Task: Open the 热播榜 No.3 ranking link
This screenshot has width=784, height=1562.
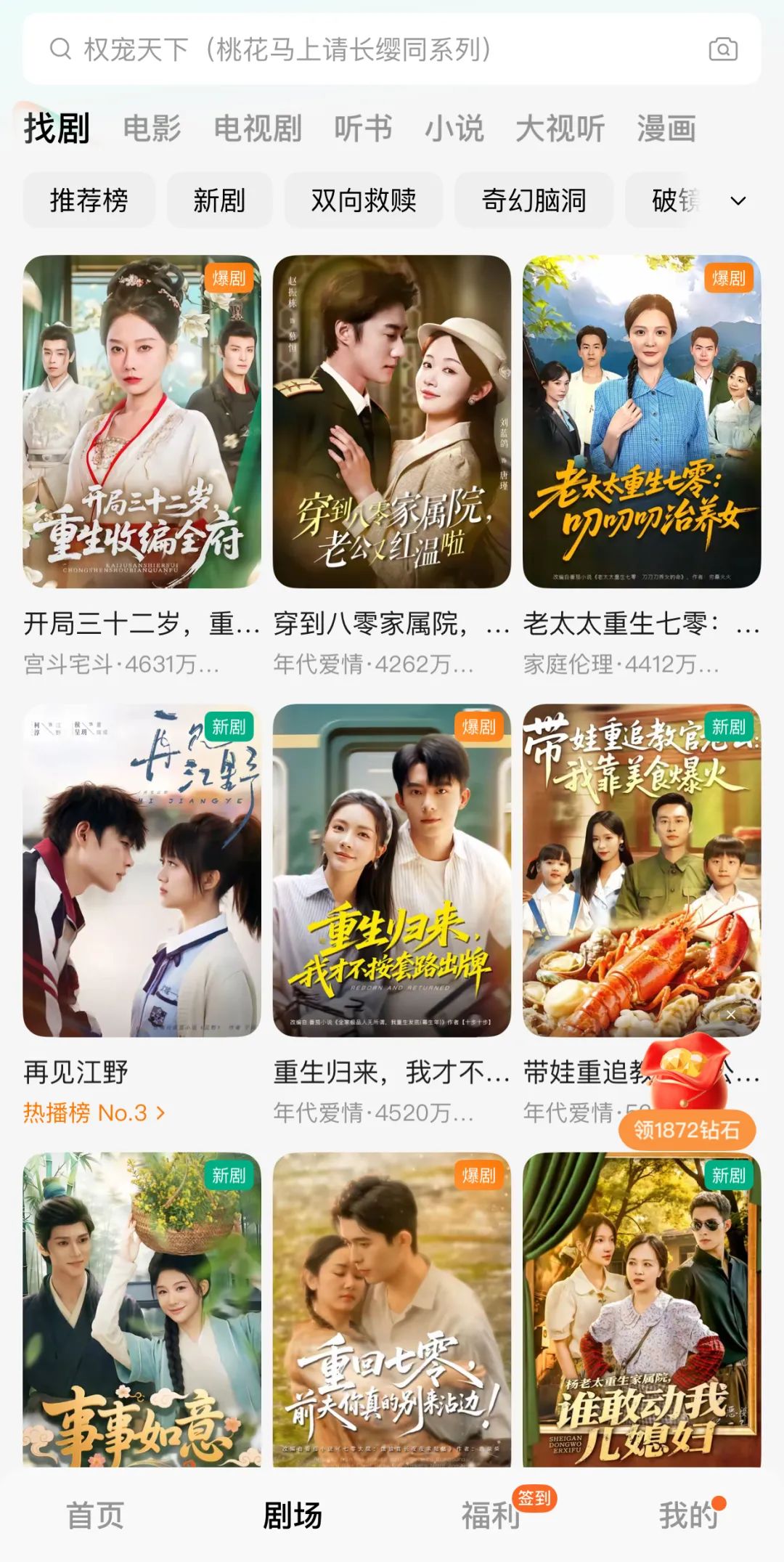Action: tap(94, 1112)
